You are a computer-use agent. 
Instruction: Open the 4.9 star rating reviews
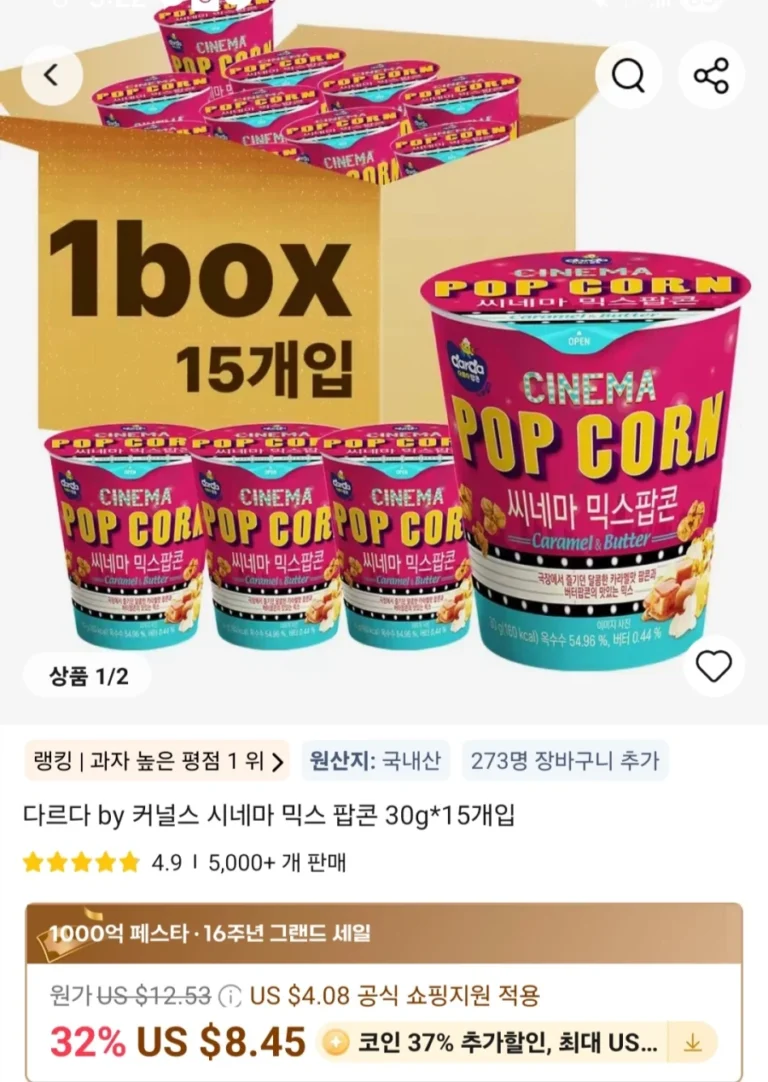tap(102, 862)
